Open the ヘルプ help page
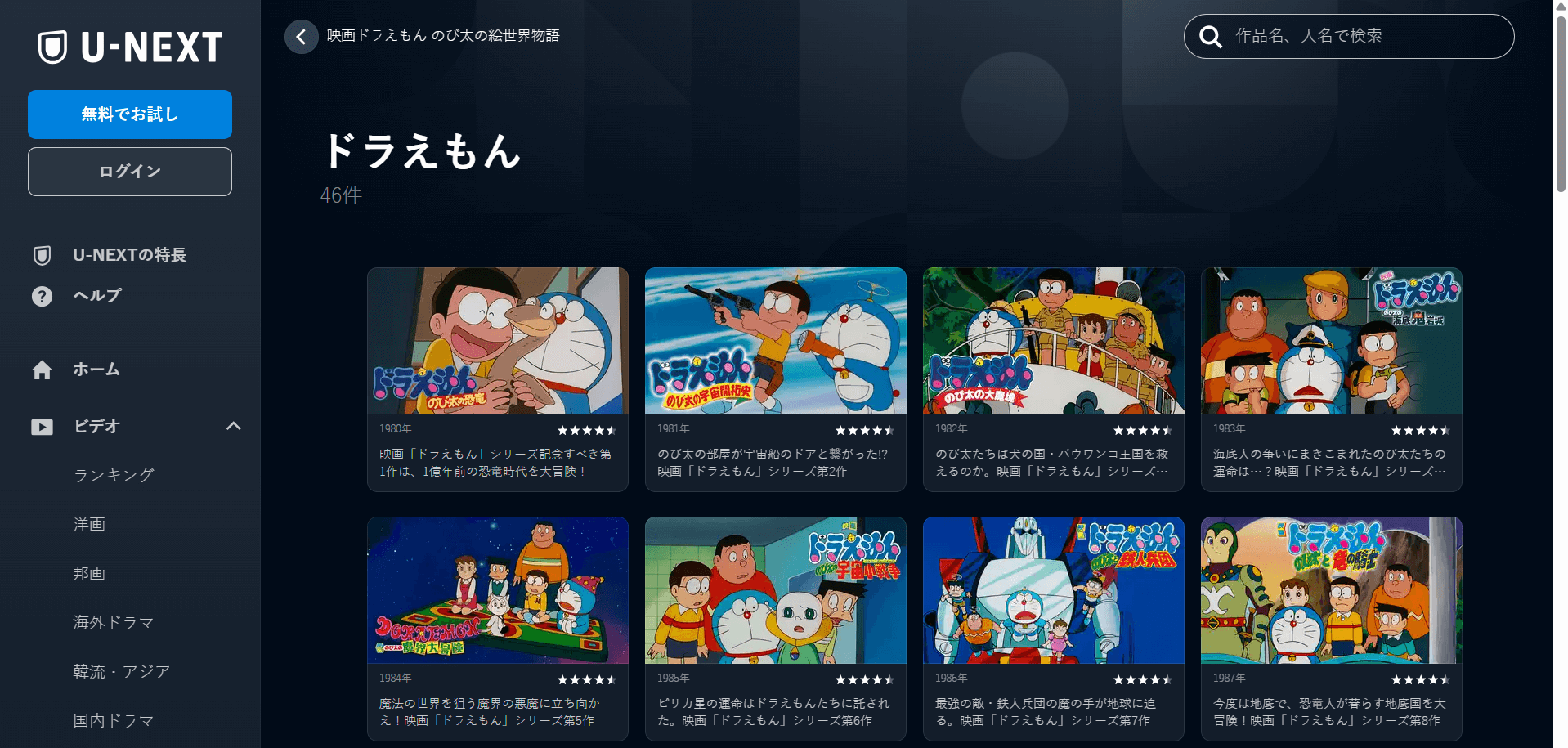 (97, 296)
